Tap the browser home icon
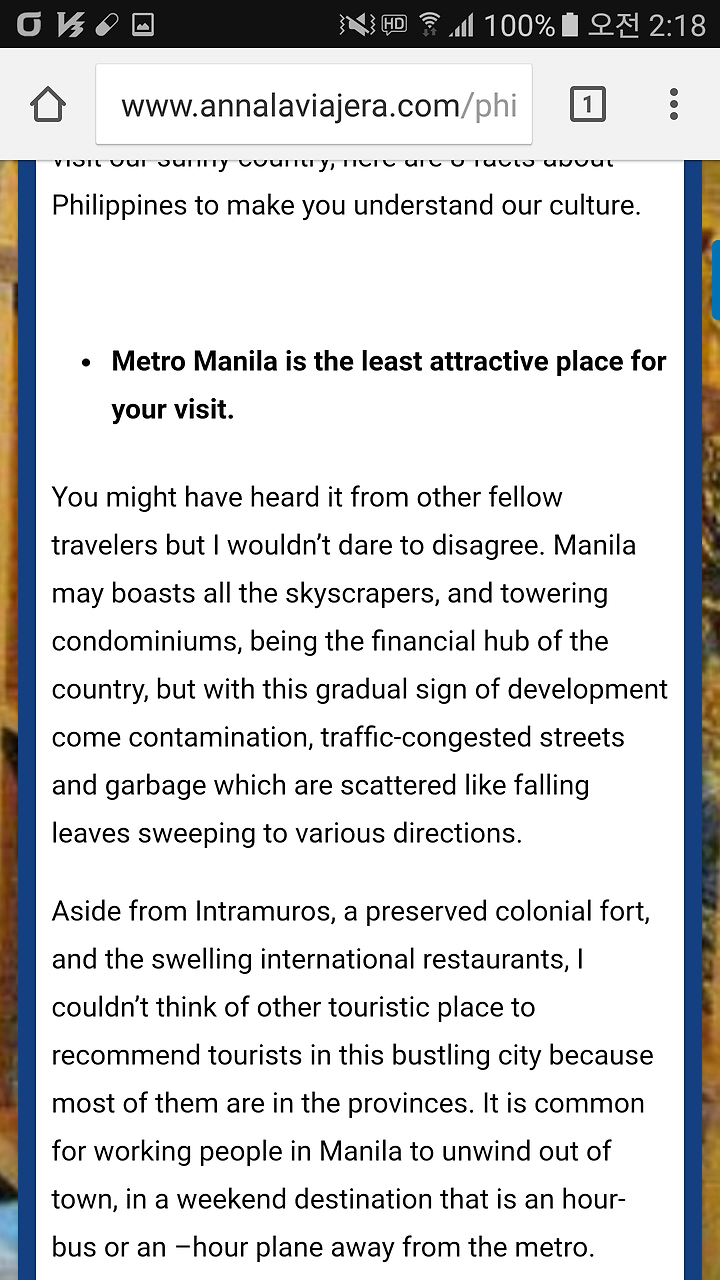The image size is (720, 1280). pos(47,105)
